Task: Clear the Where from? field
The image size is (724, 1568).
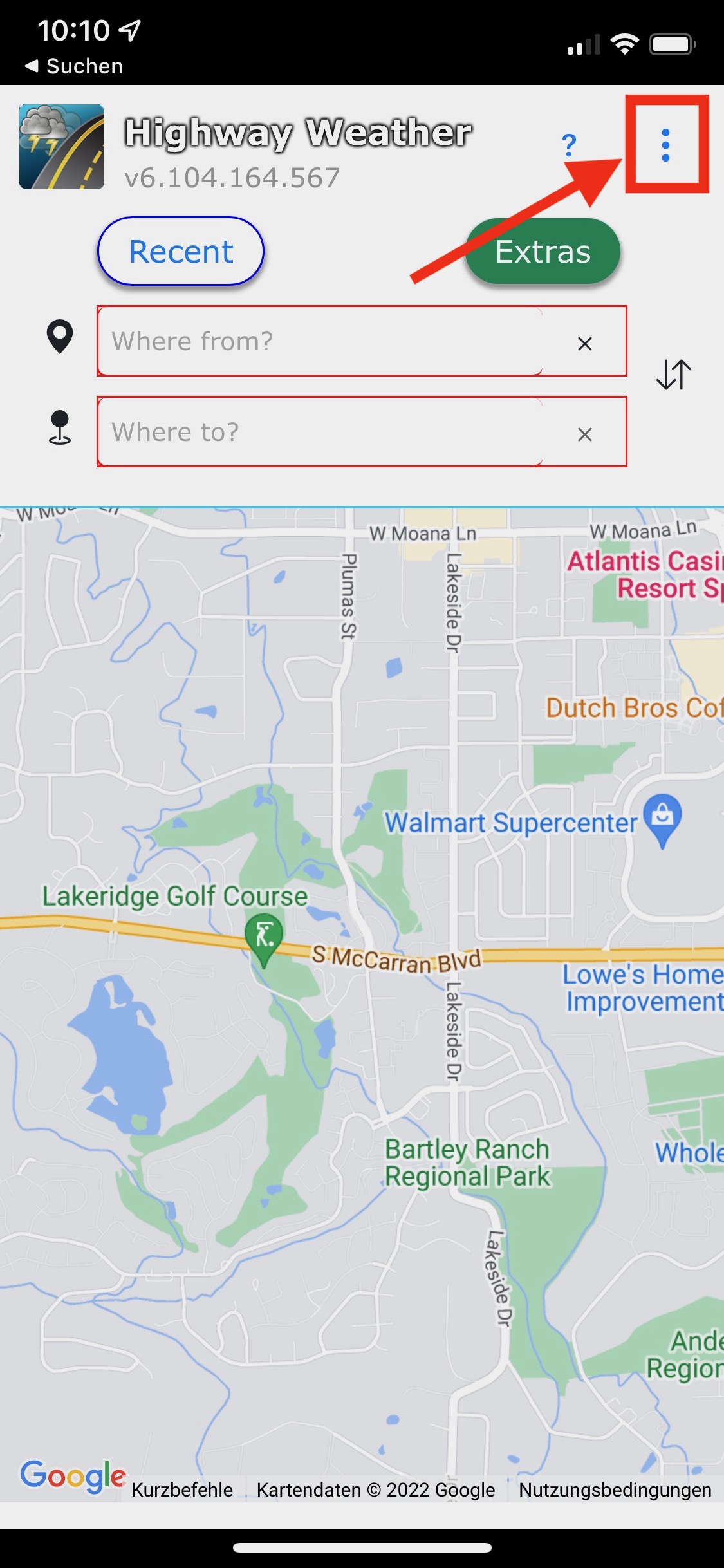Action: pos(584,344)
